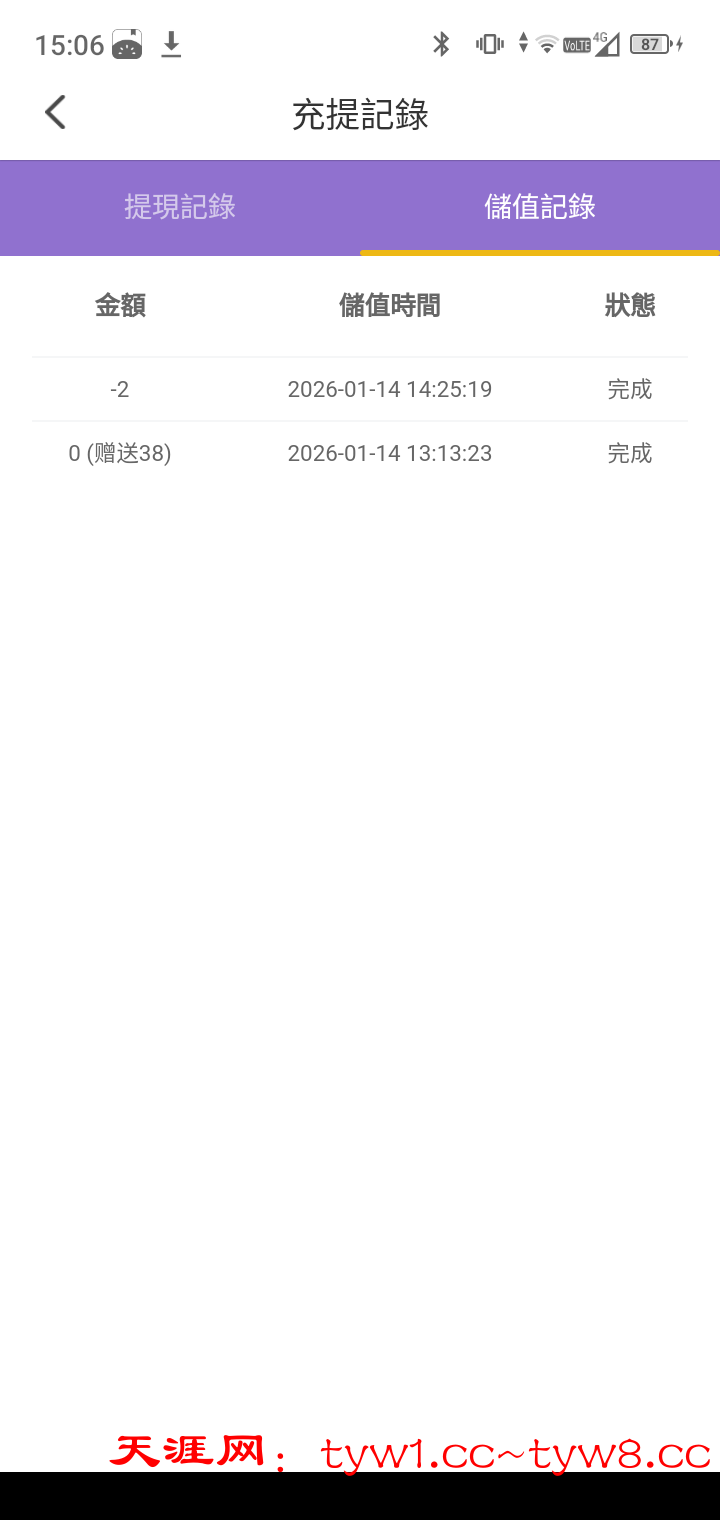Switch to the 提現記錄 tab
The width and height of the screenshot is (720, 1520).
180,207
